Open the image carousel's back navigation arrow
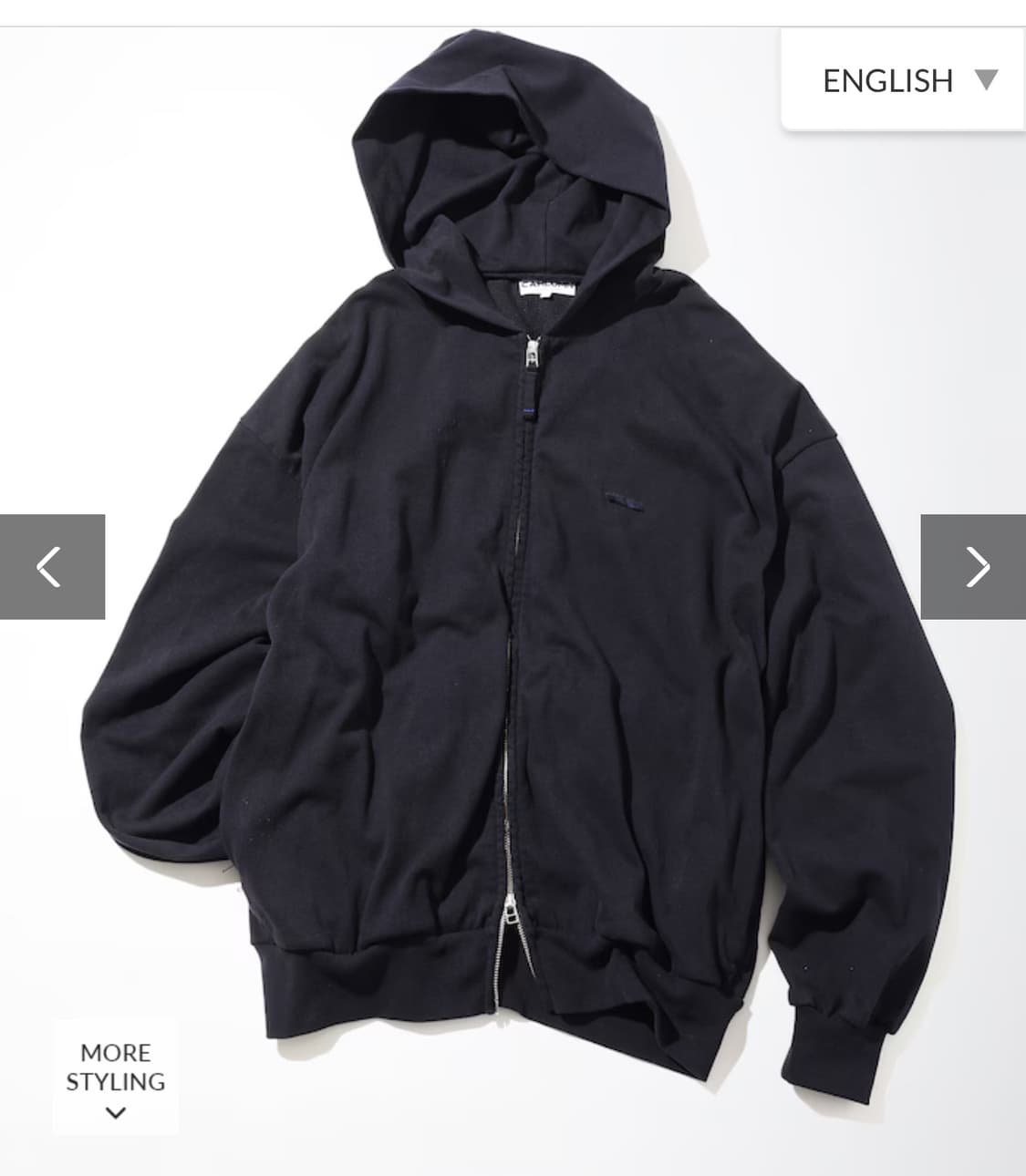Image resolution: width=1026 pixels, height=1176 pixels. (x=50, y=567)
